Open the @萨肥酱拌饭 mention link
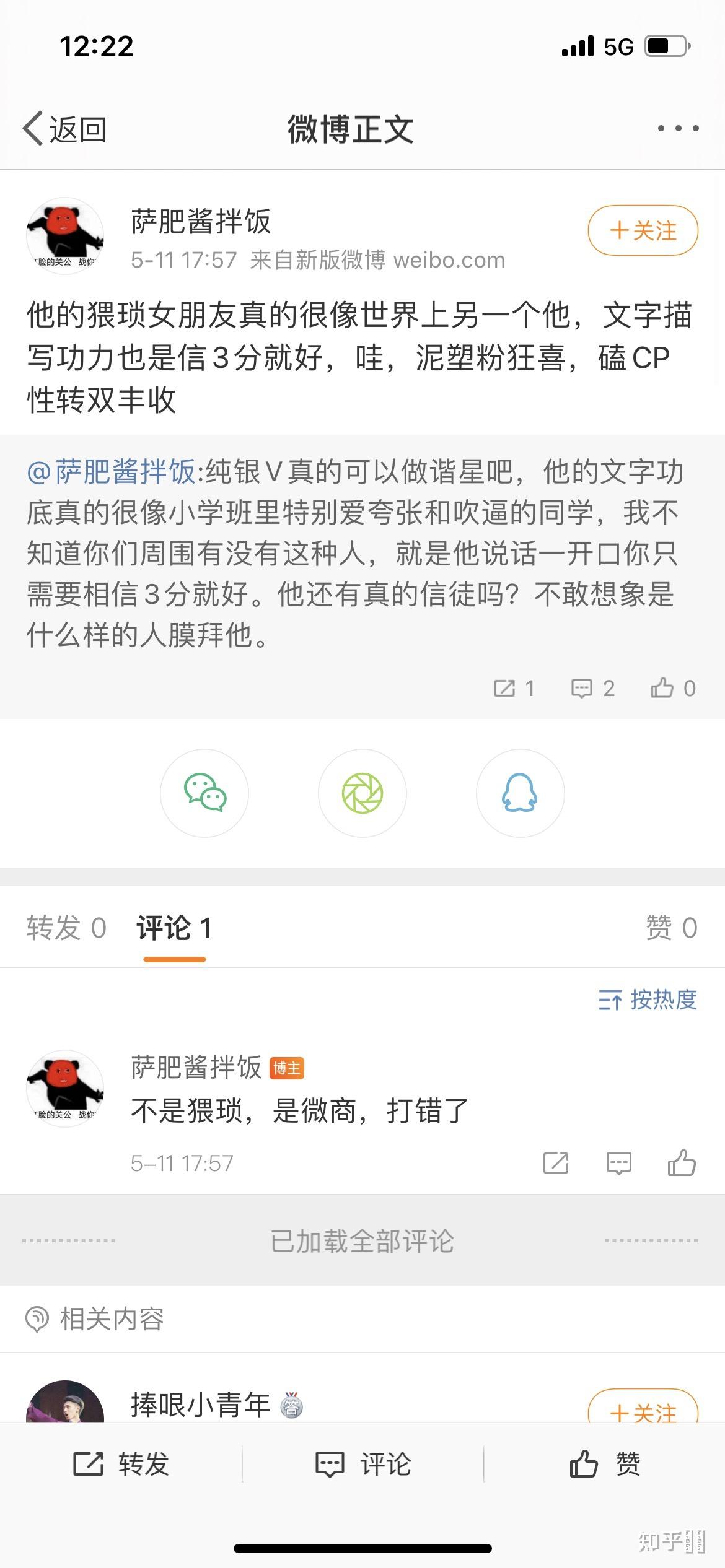The height and width of the screenshot is (1568, 725). click(x=112, y=472)
